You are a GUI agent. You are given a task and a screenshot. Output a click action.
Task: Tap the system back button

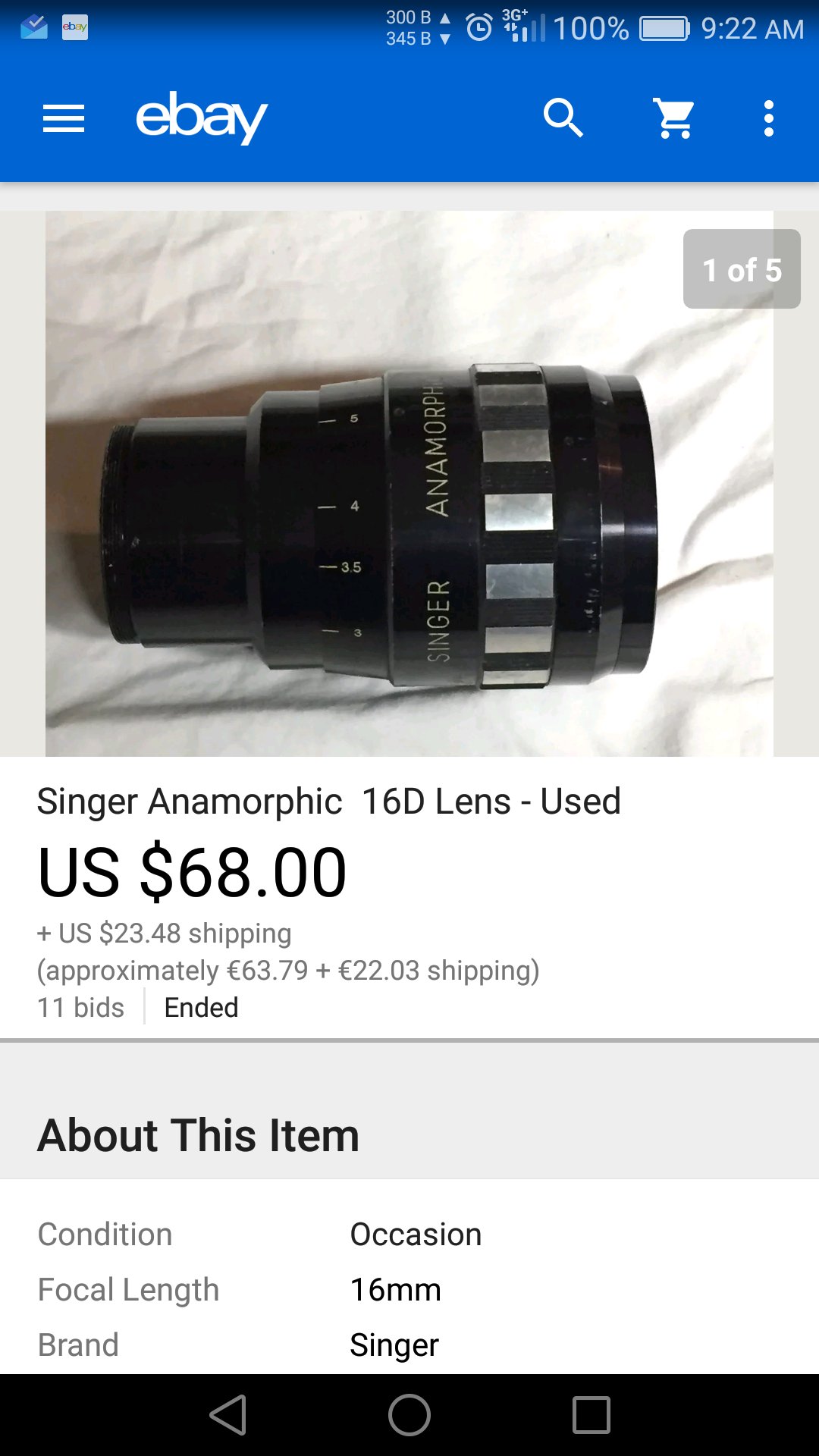pos(228,1415)
